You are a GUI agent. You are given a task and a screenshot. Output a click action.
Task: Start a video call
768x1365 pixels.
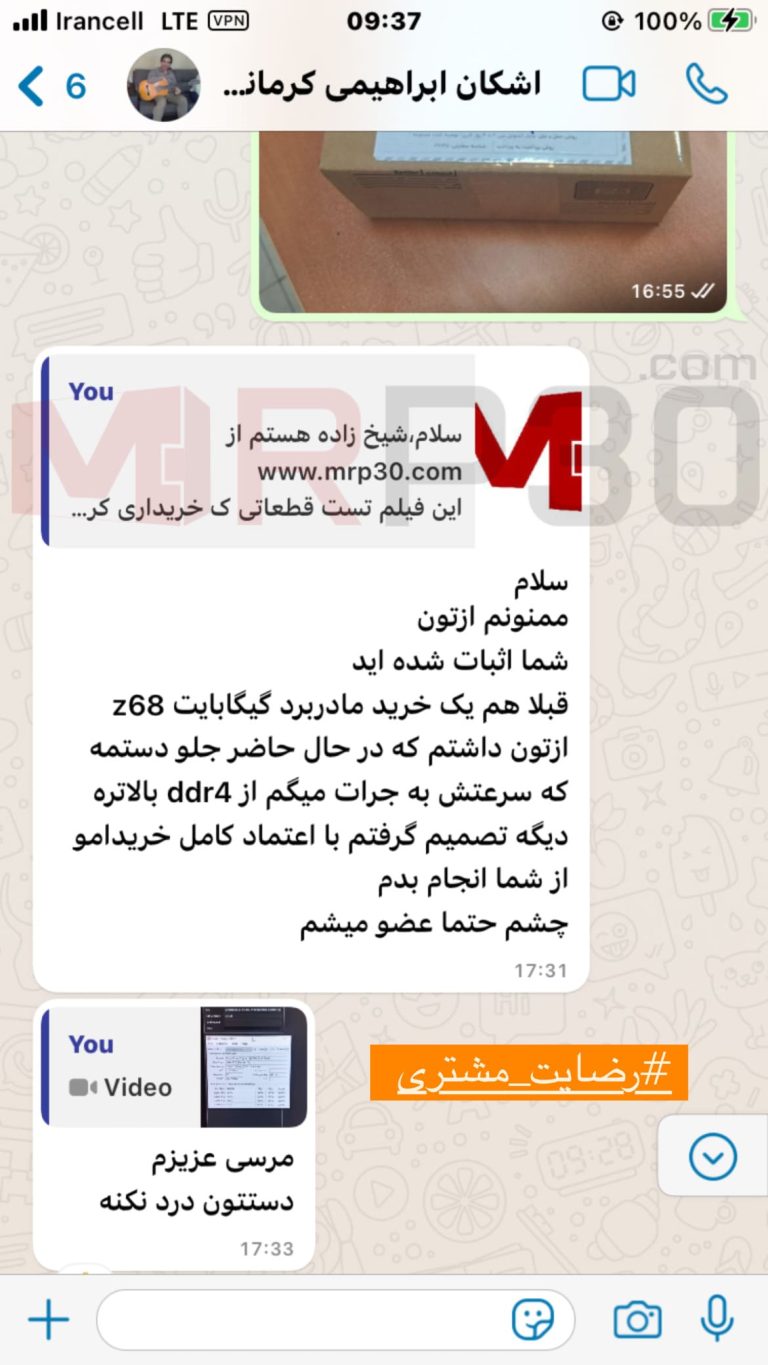click(609, 85)
